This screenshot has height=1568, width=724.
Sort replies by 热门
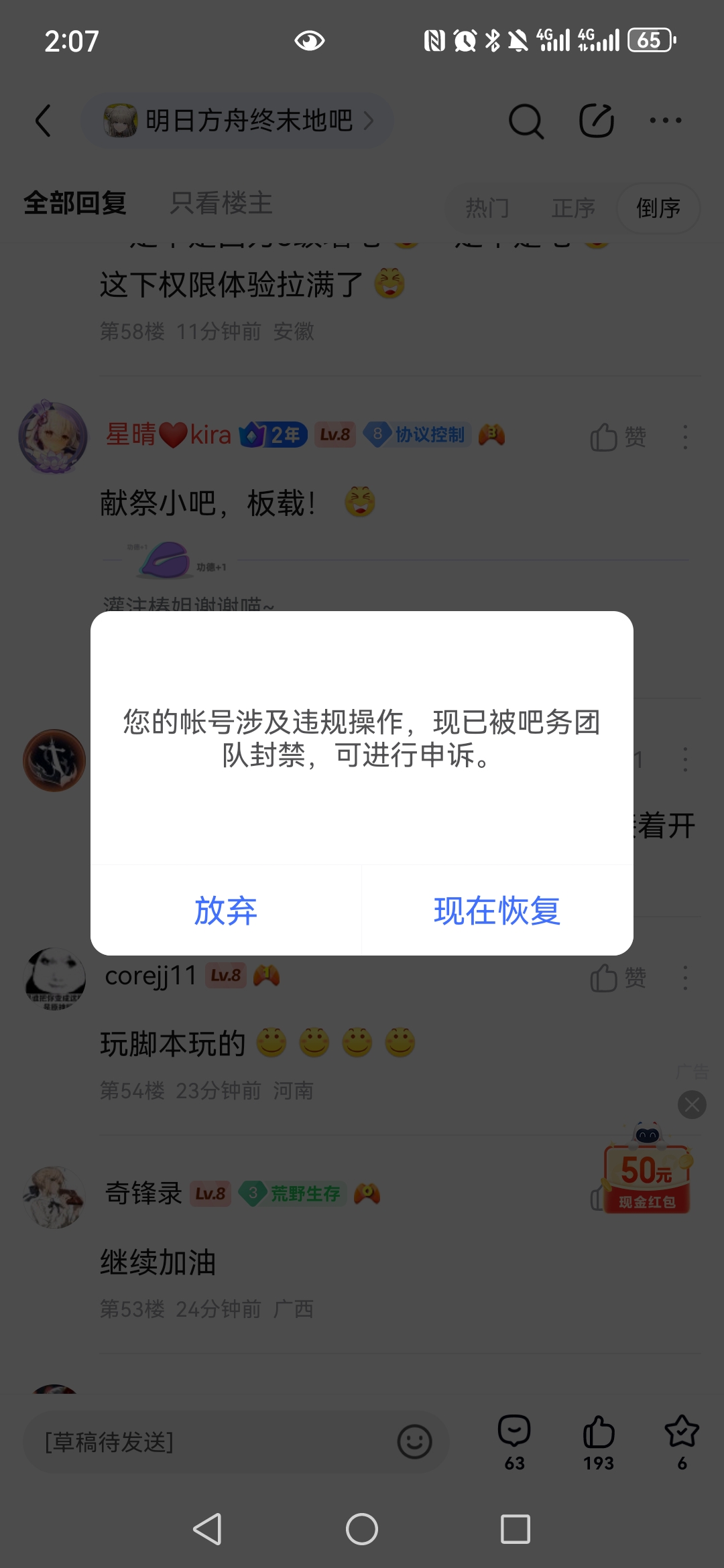click(x=487, y=208)
